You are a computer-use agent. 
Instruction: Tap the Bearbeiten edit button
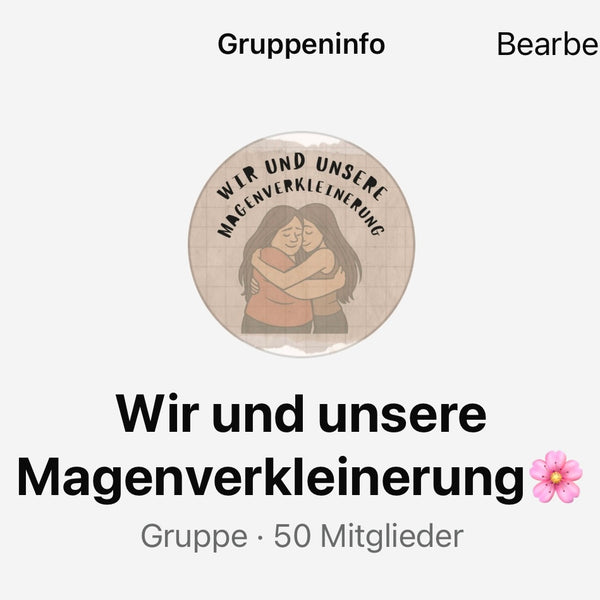pyautogui.click(x=548, y=45)
